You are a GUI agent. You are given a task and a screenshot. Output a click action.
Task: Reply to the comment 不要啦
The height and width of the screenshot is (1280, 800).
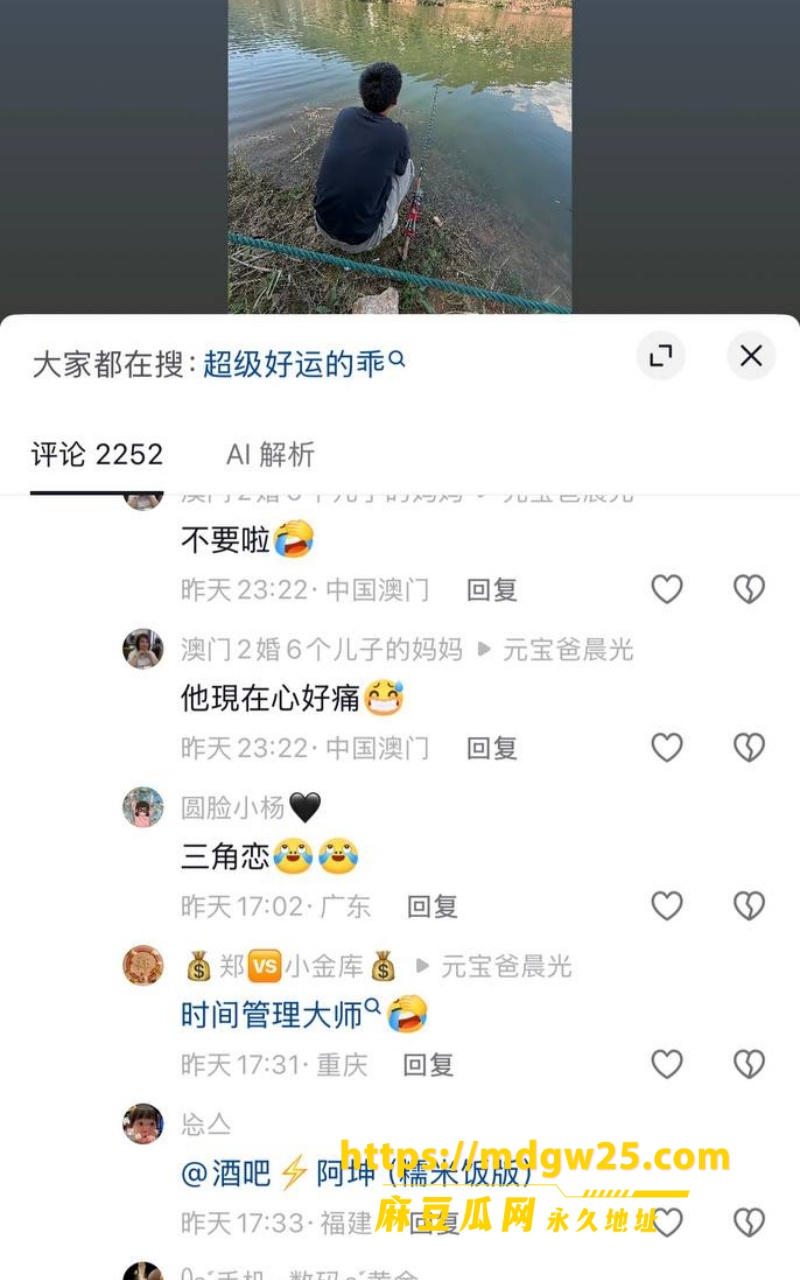492,590
